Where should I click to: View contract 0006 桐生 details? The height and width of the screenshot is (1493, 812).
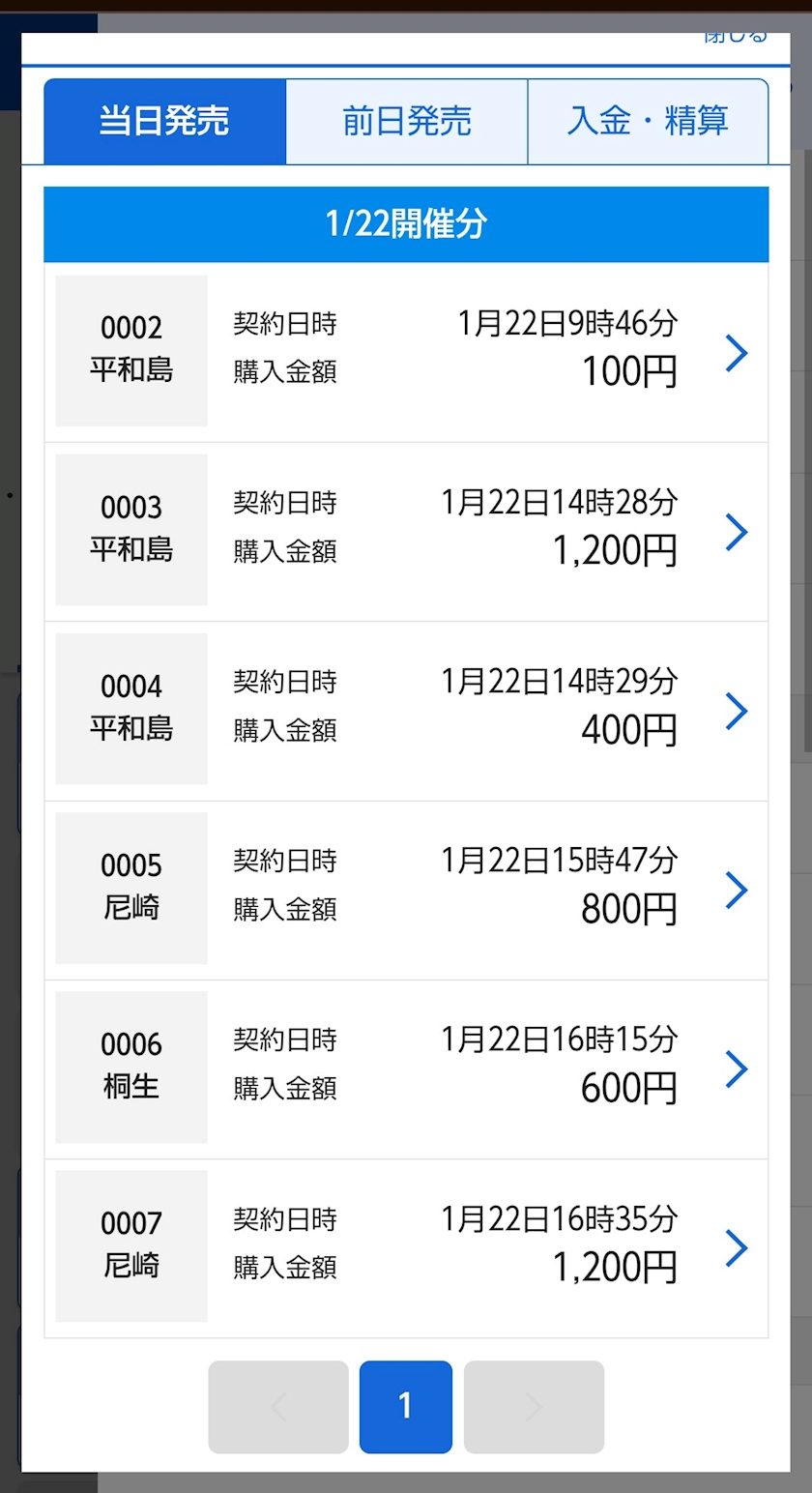click(406, 1069)
